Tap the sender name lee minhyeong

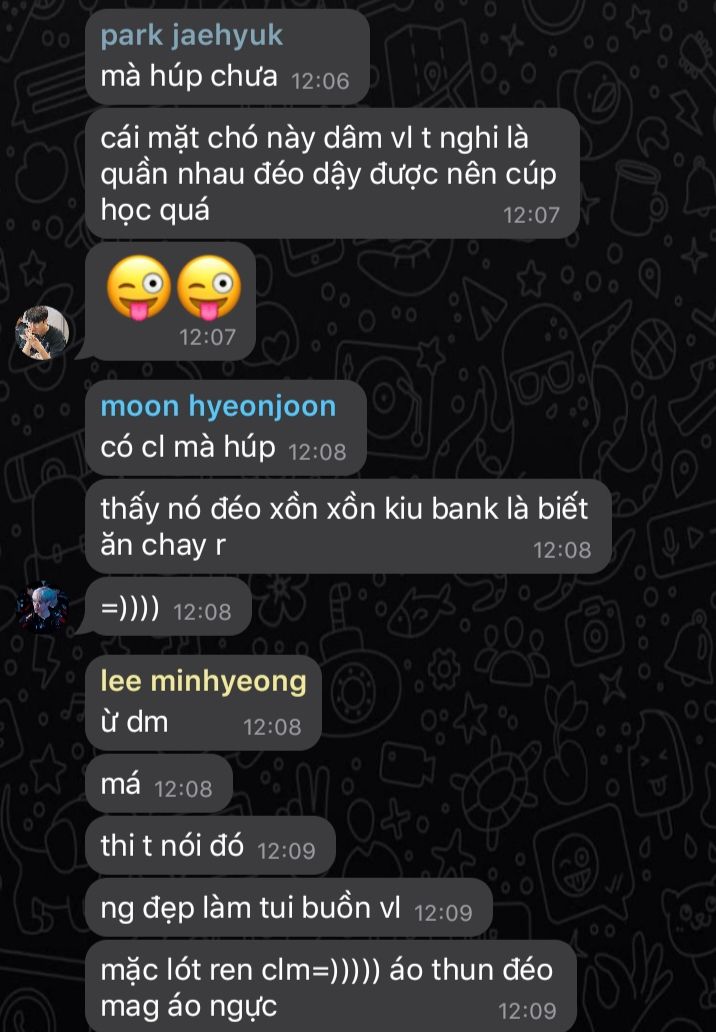[x=203, y=681]
